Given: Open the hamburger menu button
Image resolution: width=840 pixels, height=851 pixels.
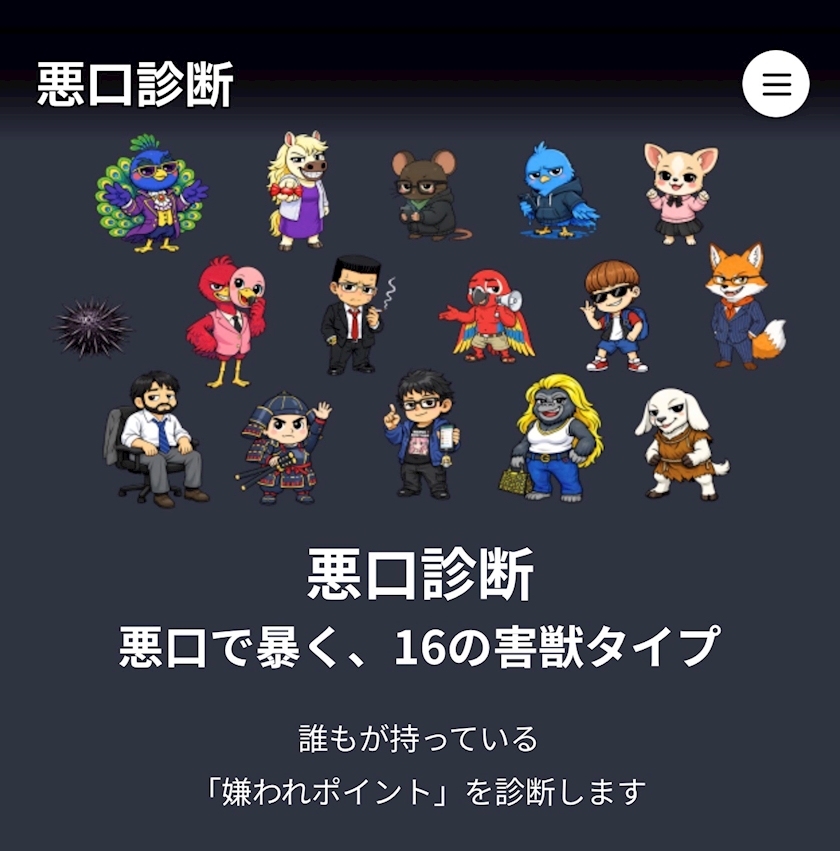Looking at the screenshot, I should pos(775,84).
